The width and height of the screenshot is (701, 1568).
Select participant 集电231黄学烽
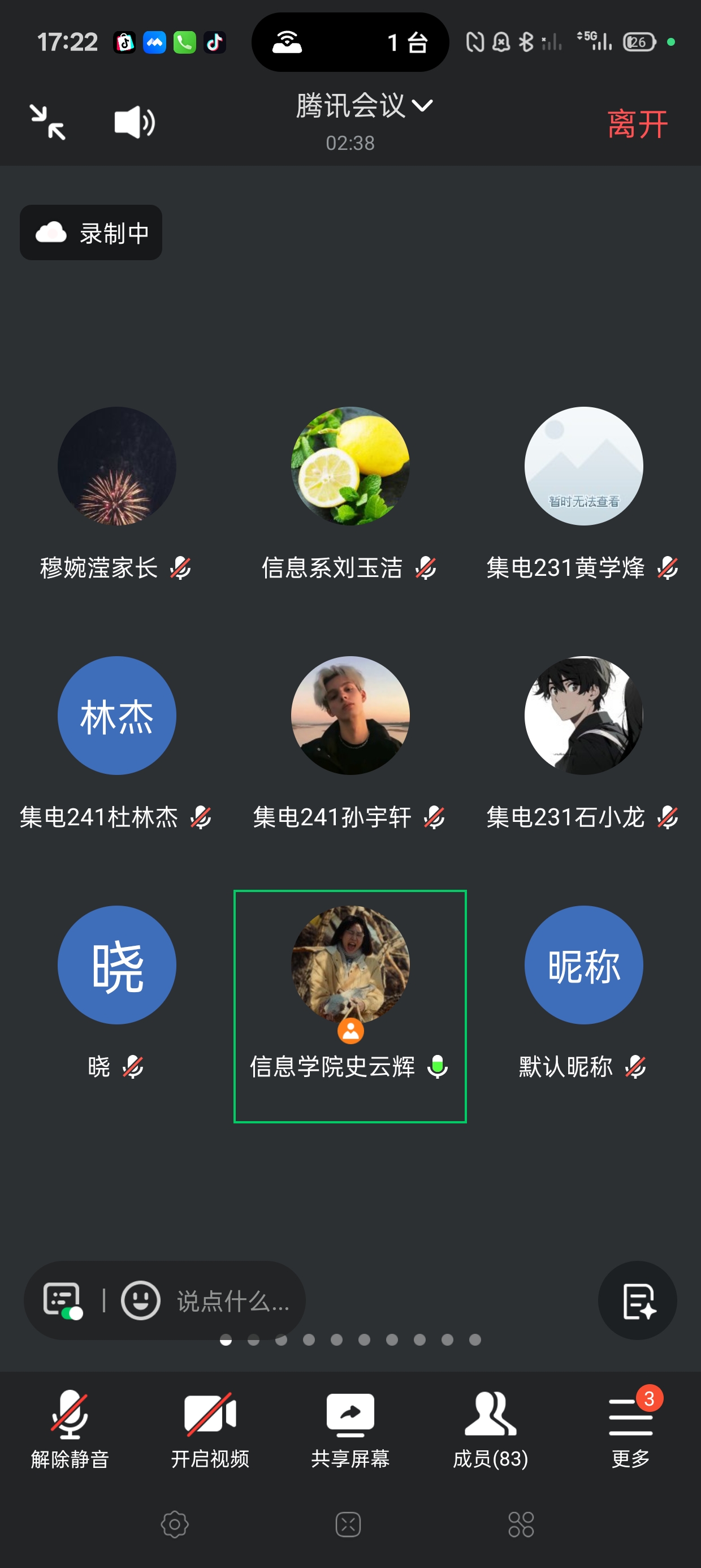pyautogui.click(x=583, y=467)
